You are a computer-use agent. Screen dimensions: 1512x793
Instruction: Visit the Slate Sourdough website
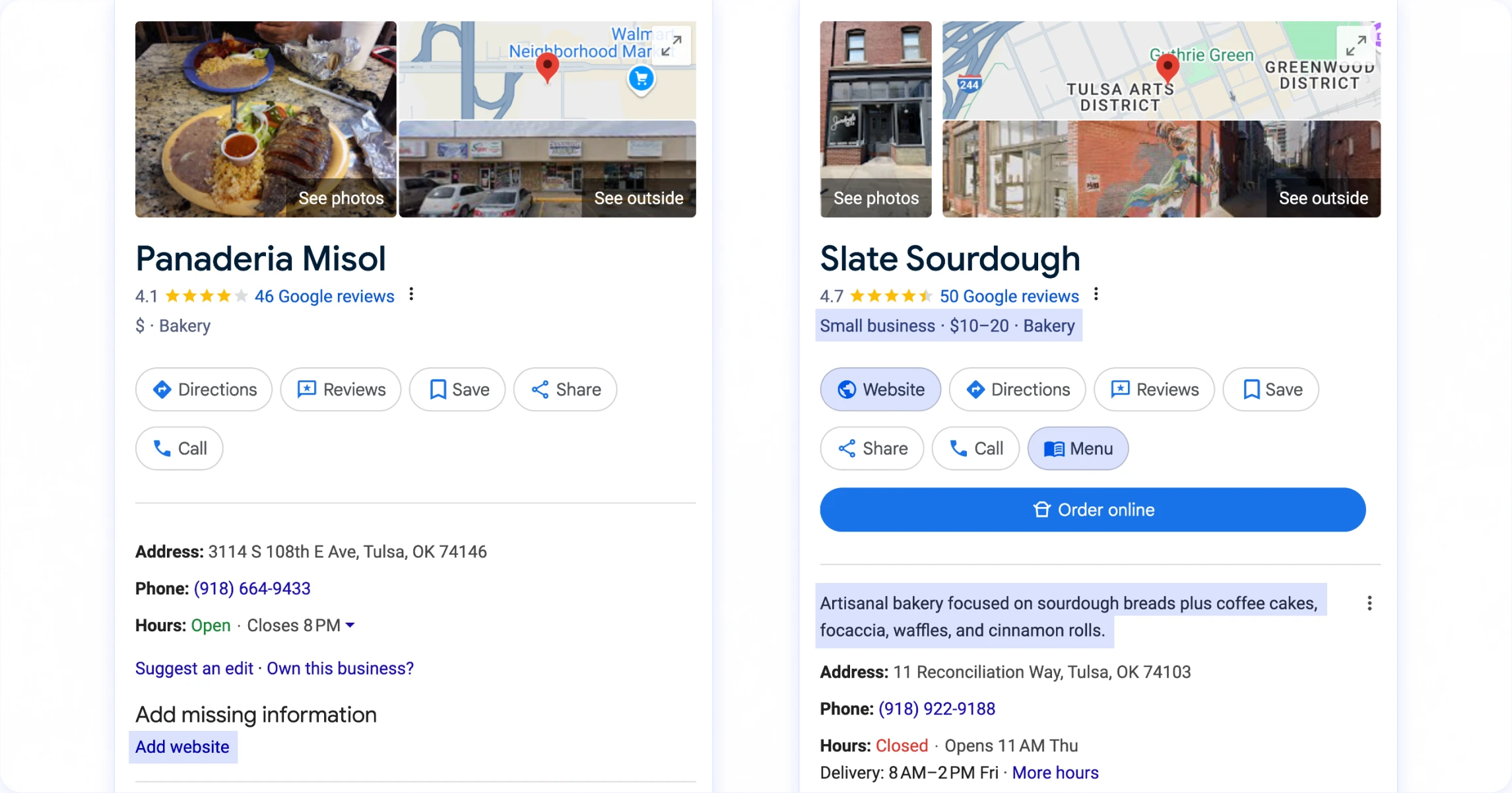[880, 390]
